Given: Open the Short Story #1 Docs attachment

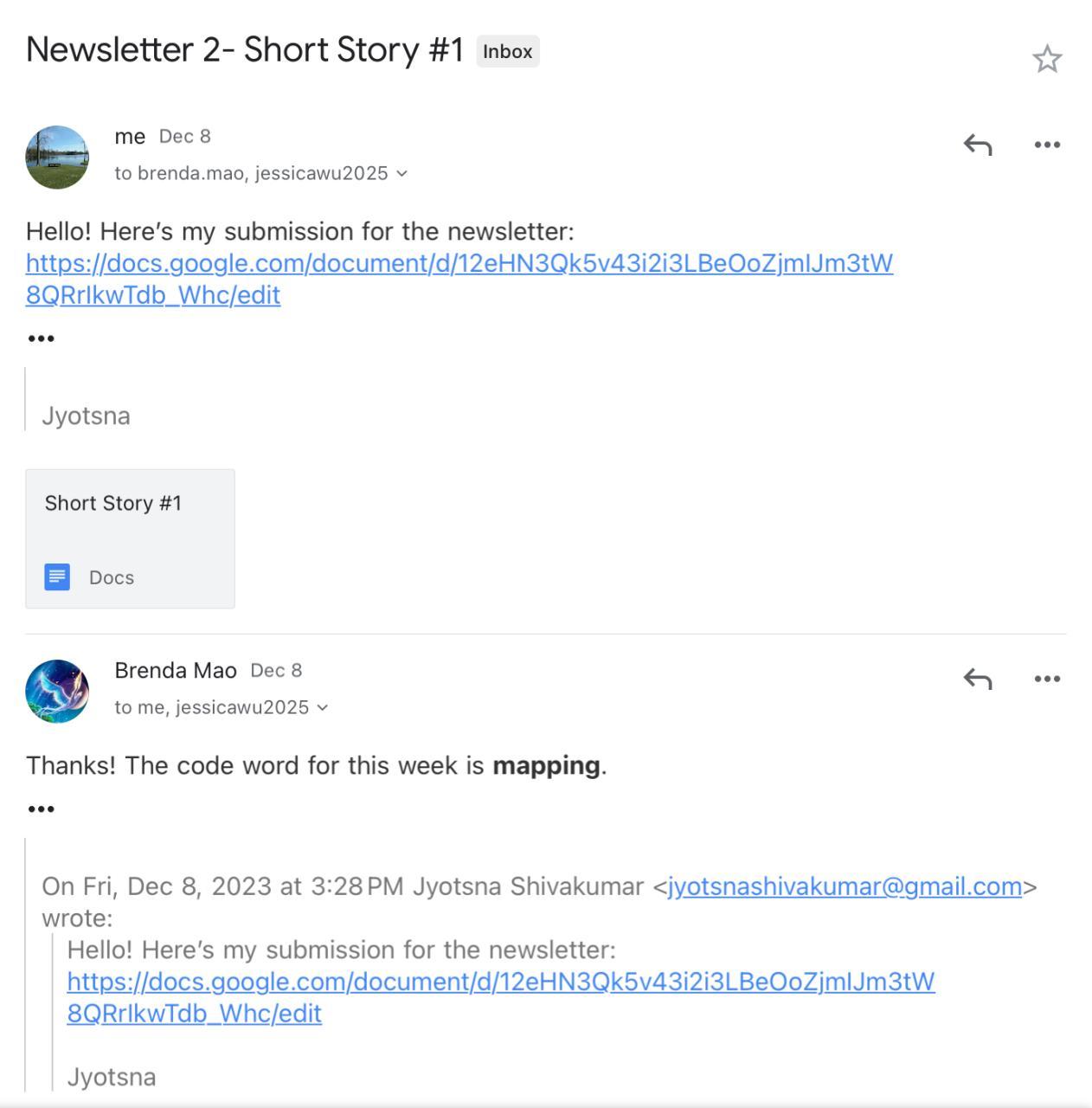Looking at the screenshot, I should tap(130, 538).
